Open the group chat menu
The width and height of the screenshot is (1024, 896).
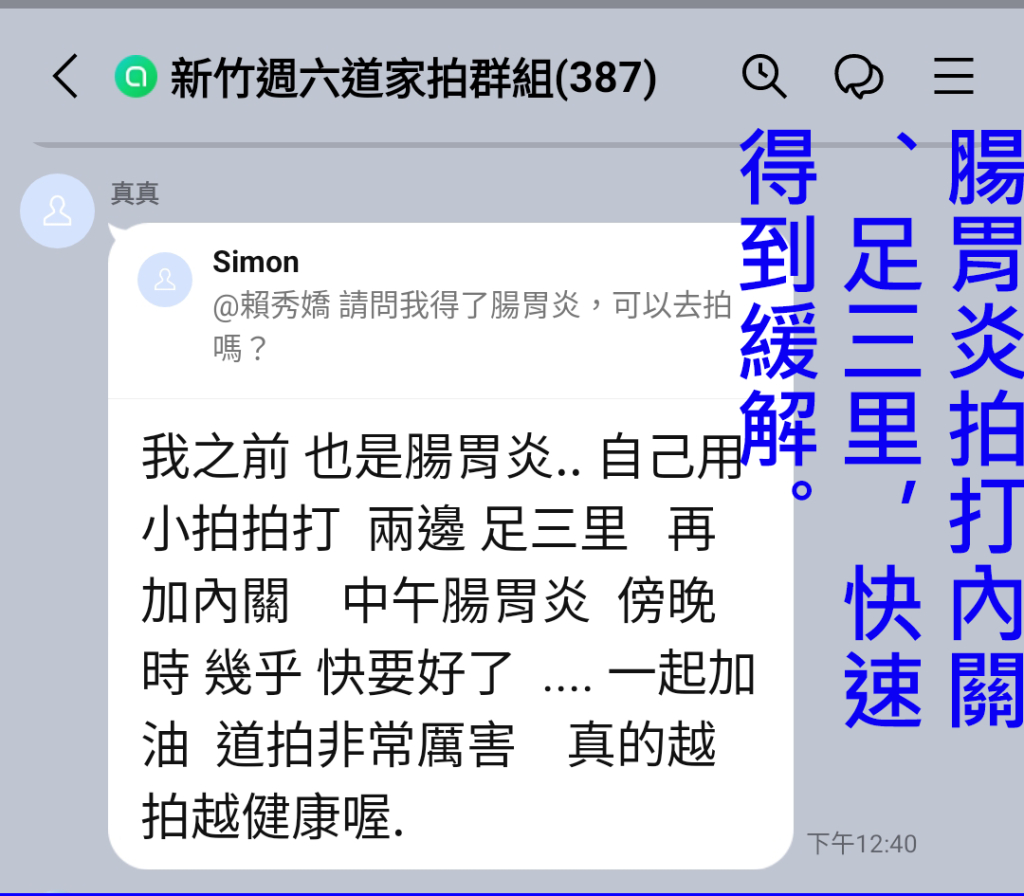point(953,76)
